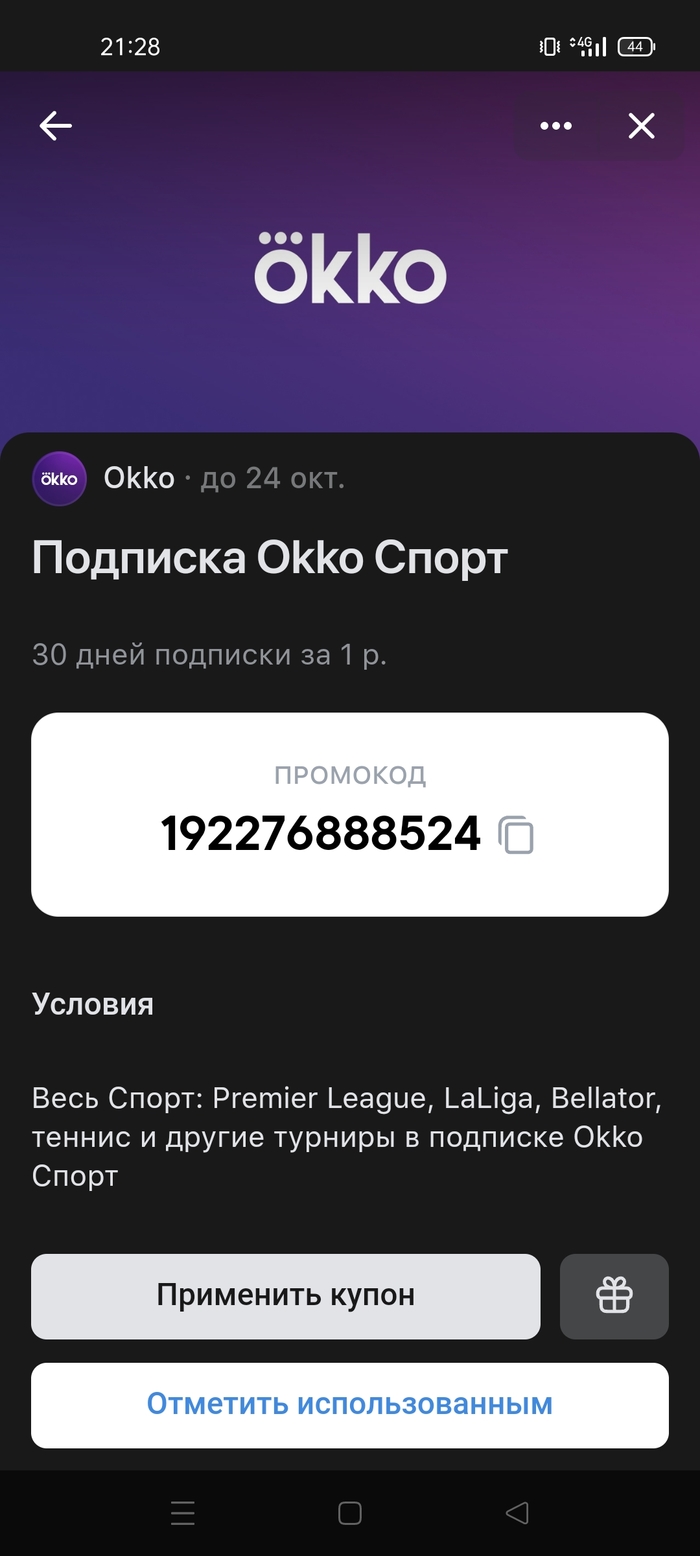Open recent apps from the navigation bar

click(x=183, y=1513)
